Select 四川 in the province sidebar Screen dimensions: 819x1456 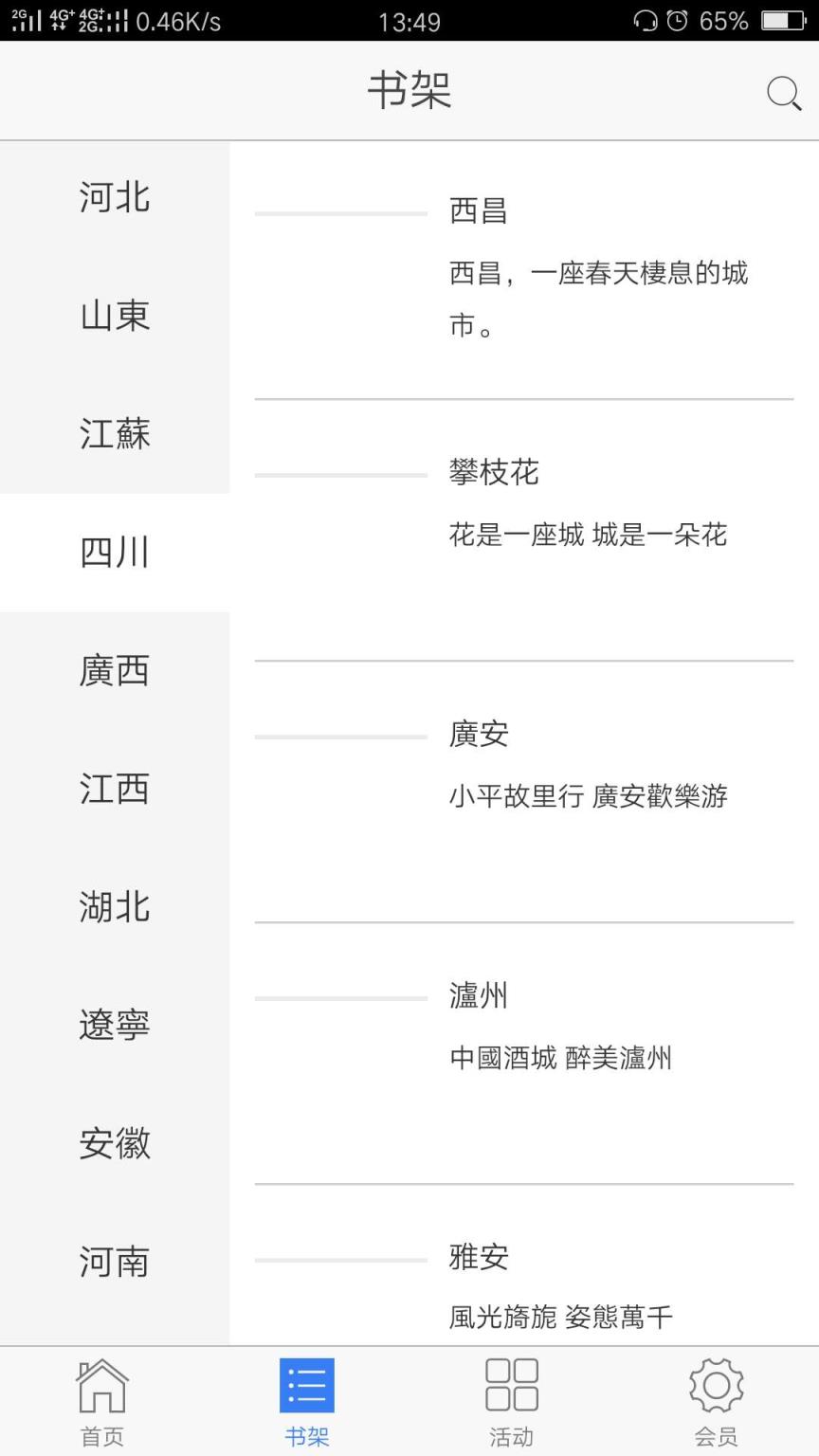click(x=114, y=553)
